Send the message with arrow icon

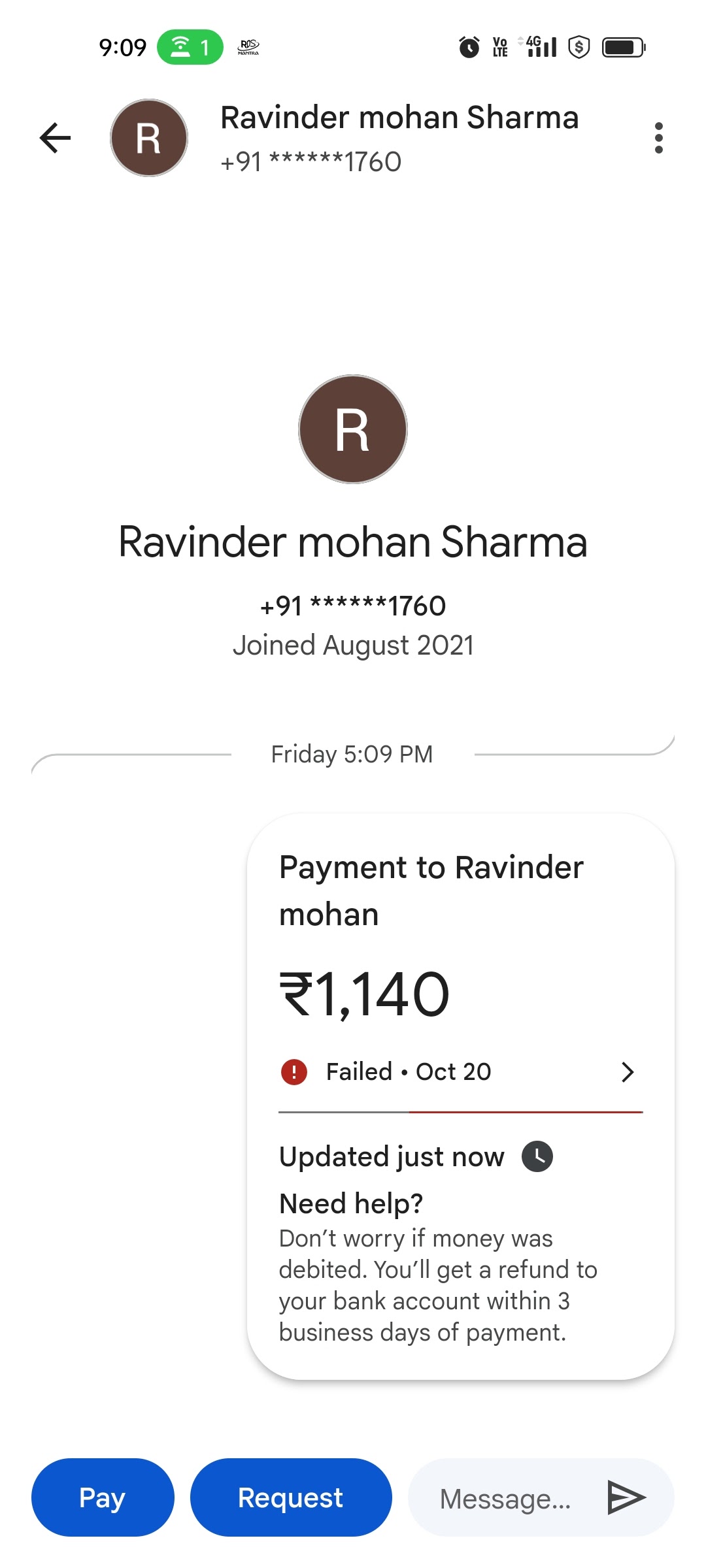click(626, 1497)
